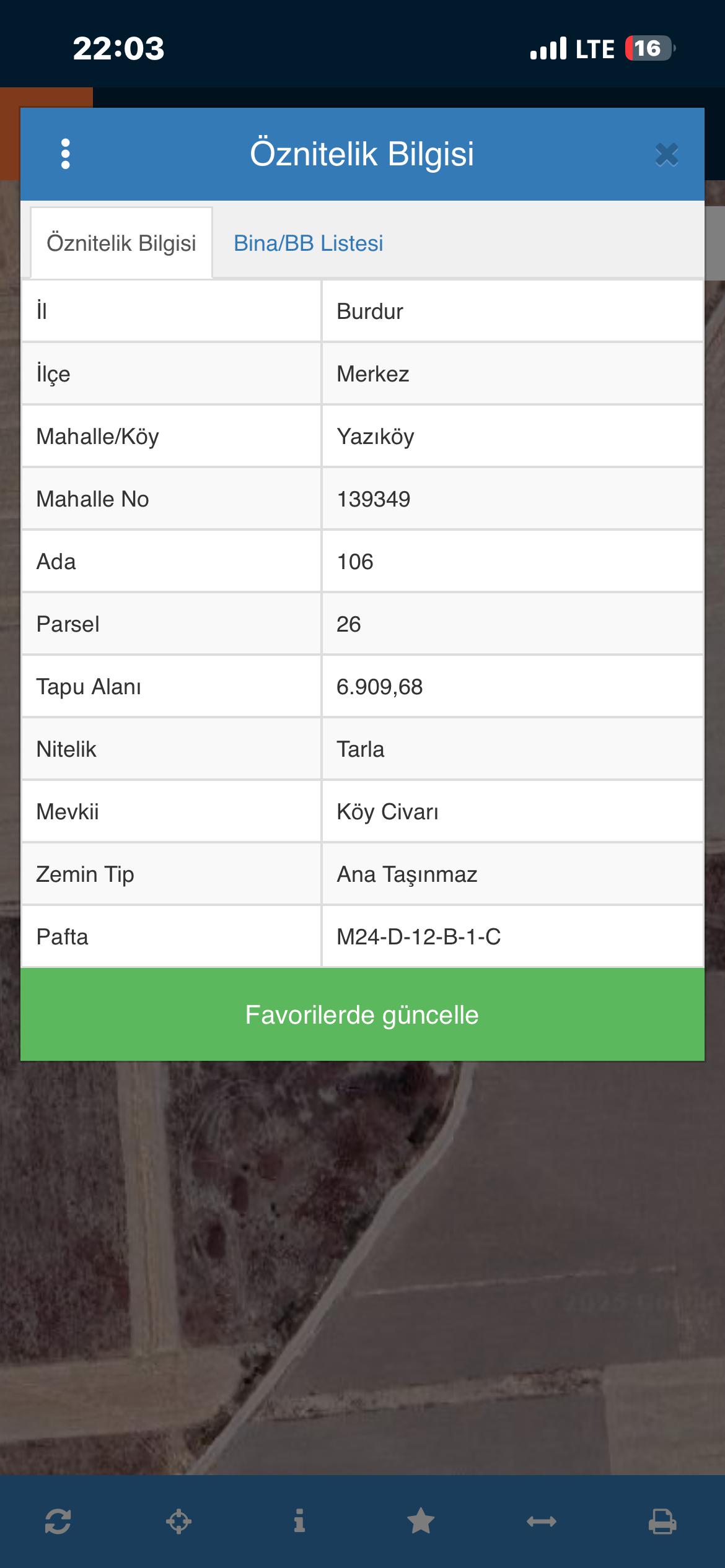
Task: Tap the cellular signal indicator
Action: (x=548, y=48)
